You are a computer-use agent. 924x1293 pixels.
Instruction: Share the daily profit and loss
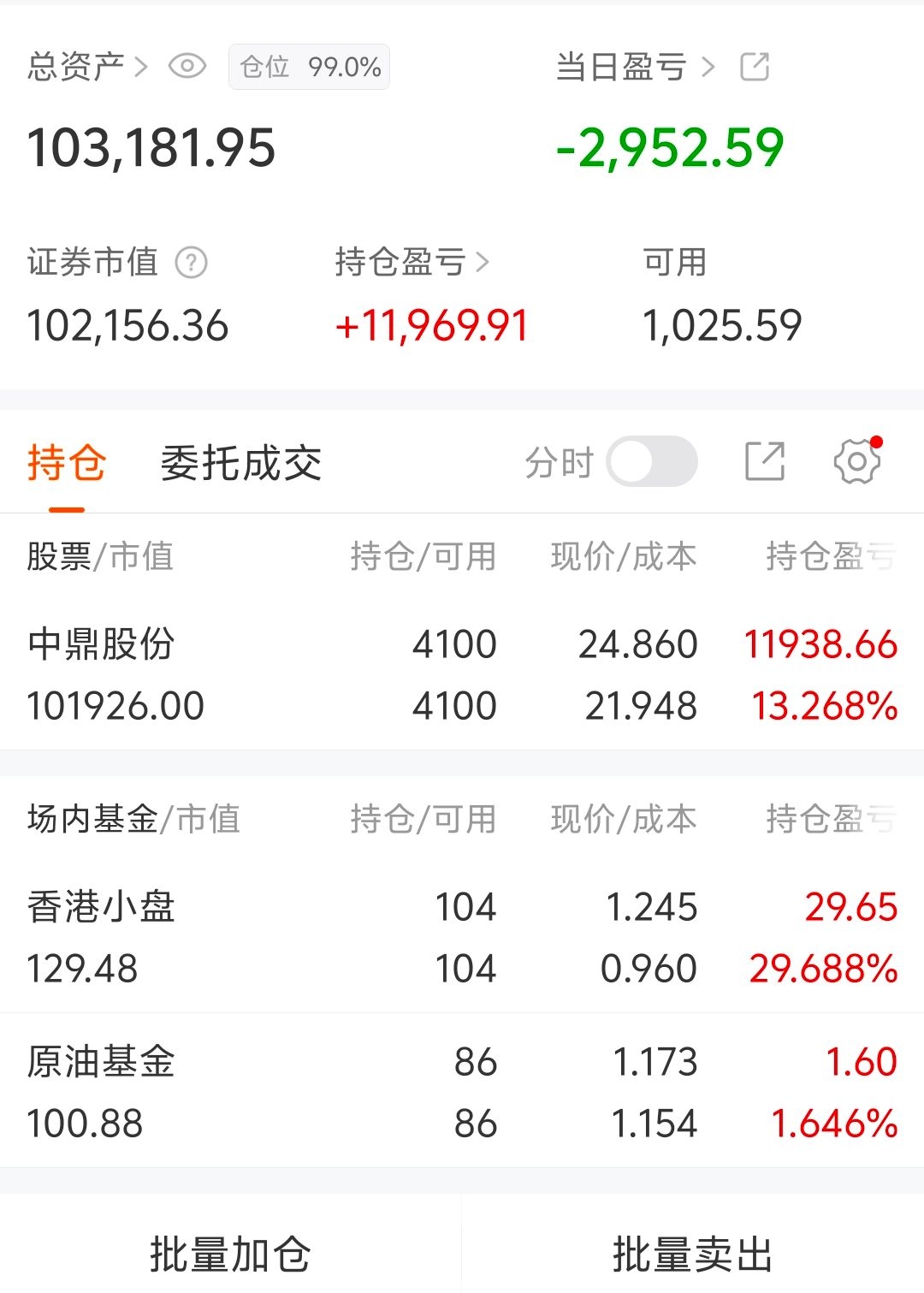[x=755, y=66]
